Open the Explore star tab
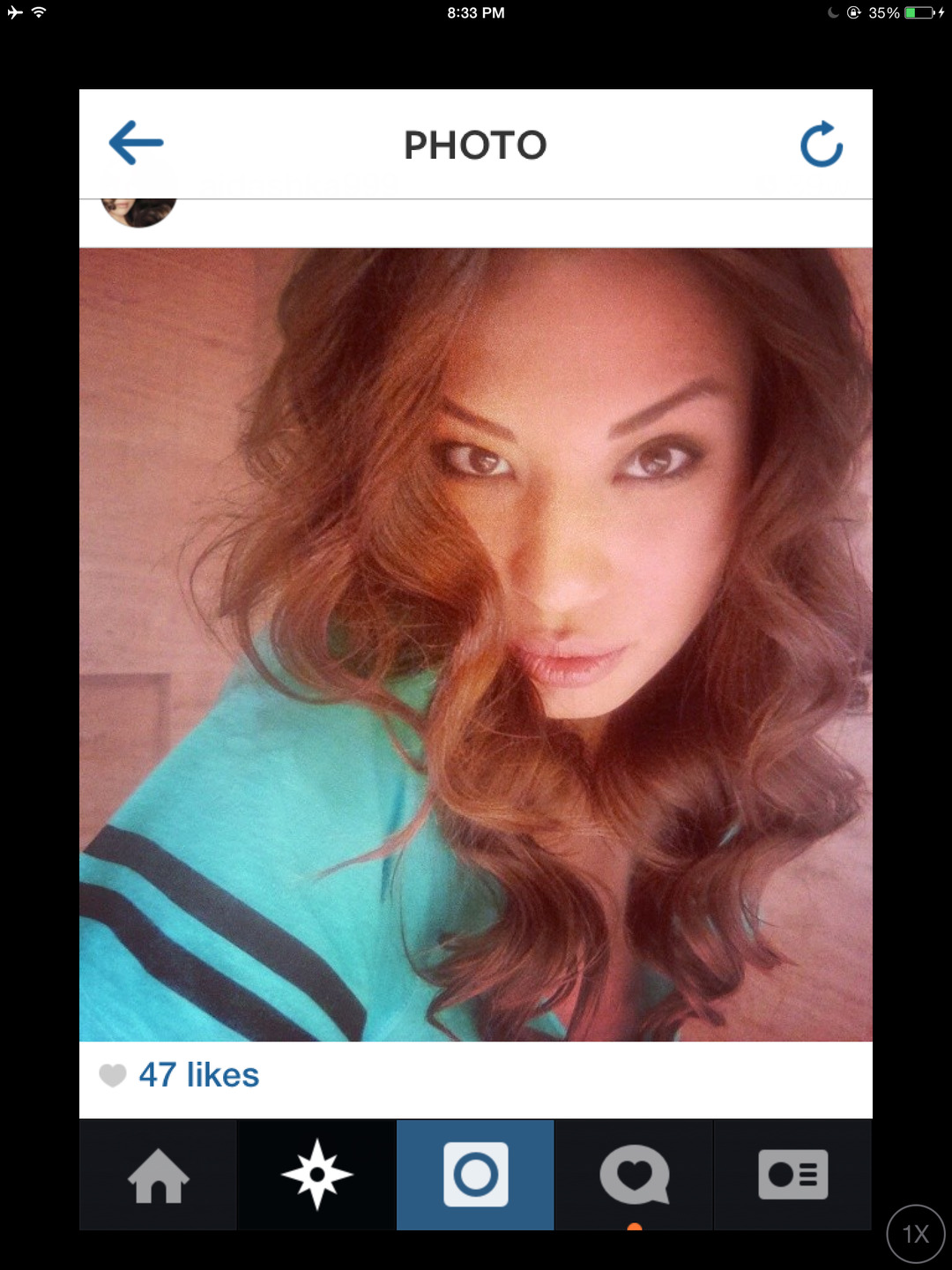 pos(317,1175)
